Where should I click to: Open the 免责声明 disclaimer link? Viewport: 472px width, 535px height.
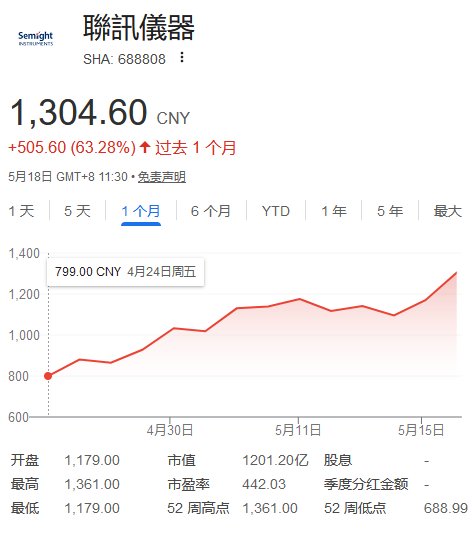pyautogui.click(x=162, y=177)
